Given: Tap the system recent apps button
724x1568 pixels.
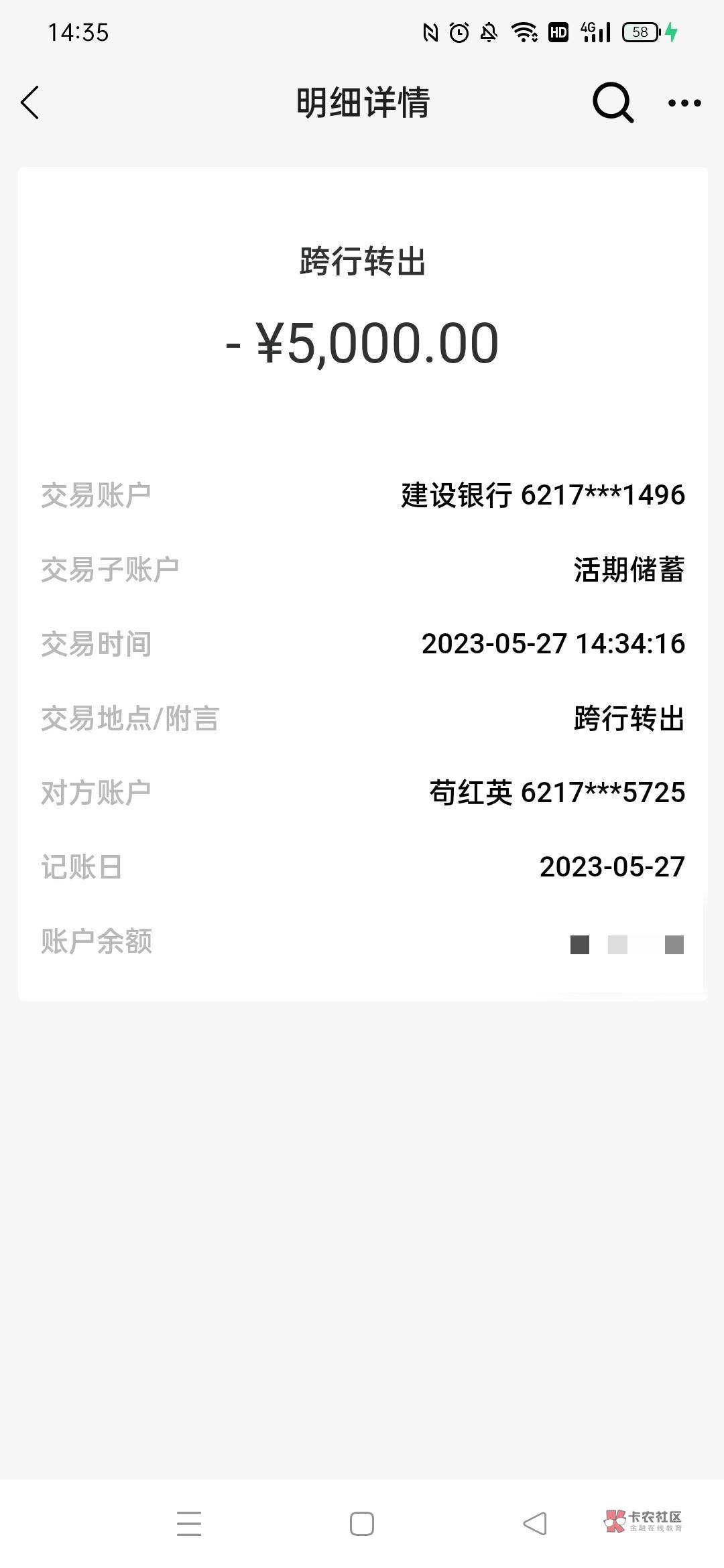Looking at the screenshot, I should tap(189, 1523).
